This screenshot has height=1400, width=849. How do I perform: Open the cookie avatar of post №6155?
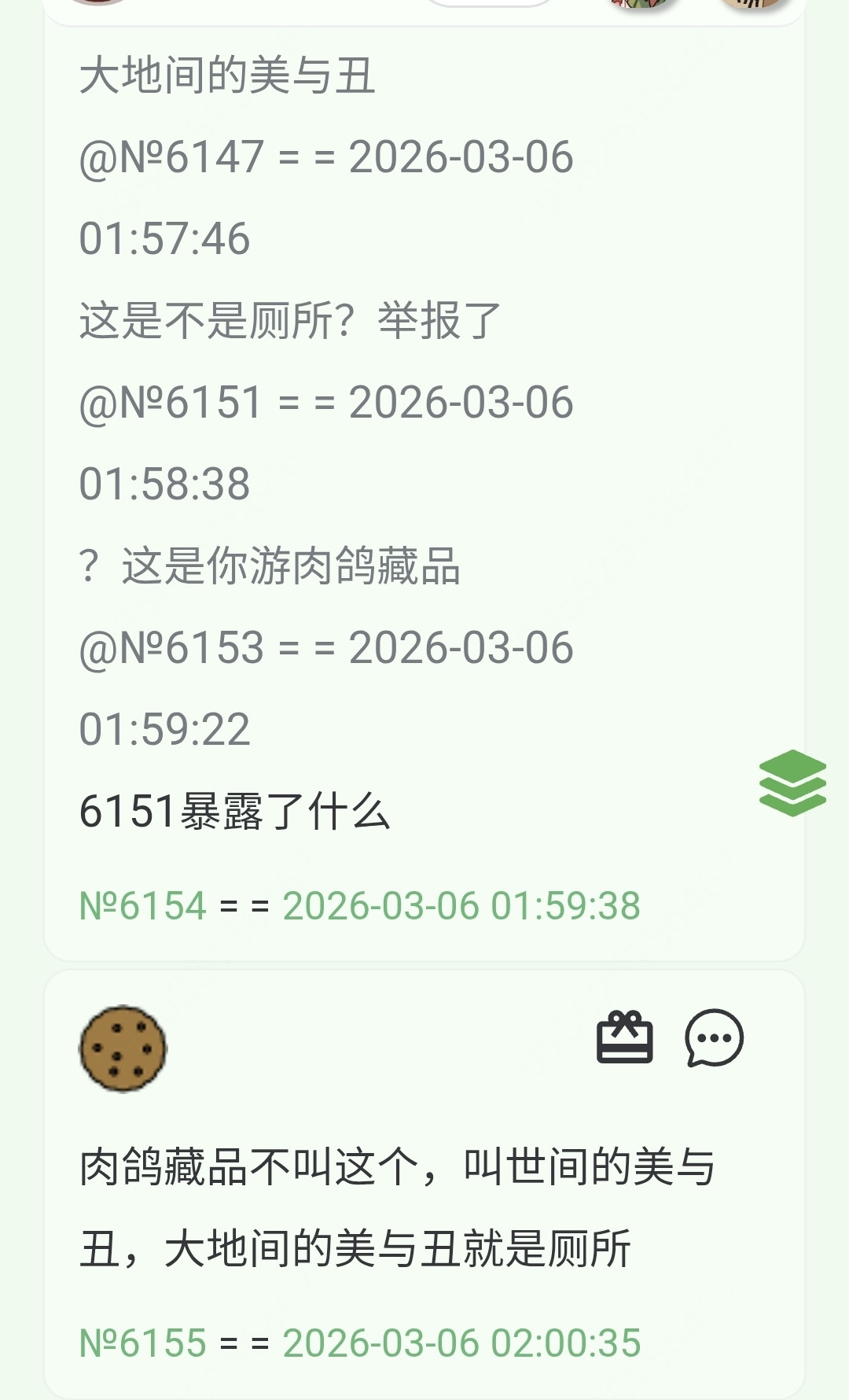pyautogui.click(x=123, y=1048)
